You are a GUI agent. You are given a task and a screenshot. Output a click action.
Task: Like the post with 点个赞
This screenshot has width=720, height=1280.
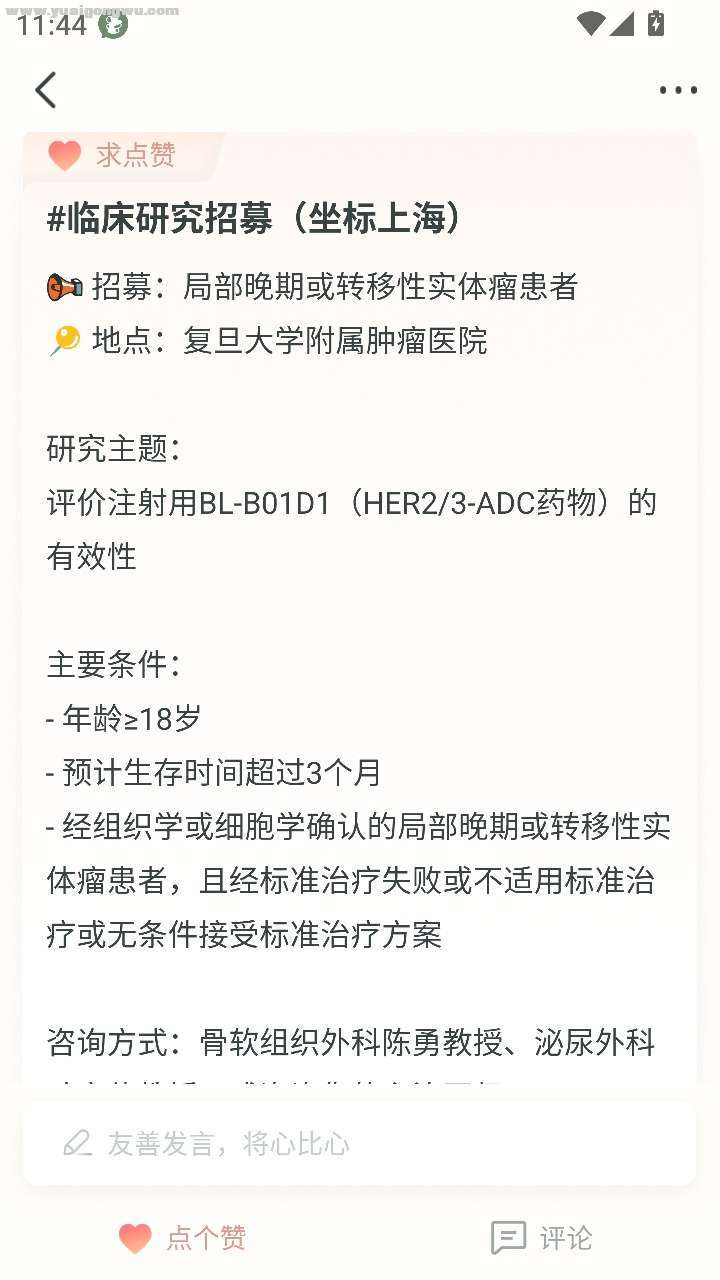tap(182, 1238)
